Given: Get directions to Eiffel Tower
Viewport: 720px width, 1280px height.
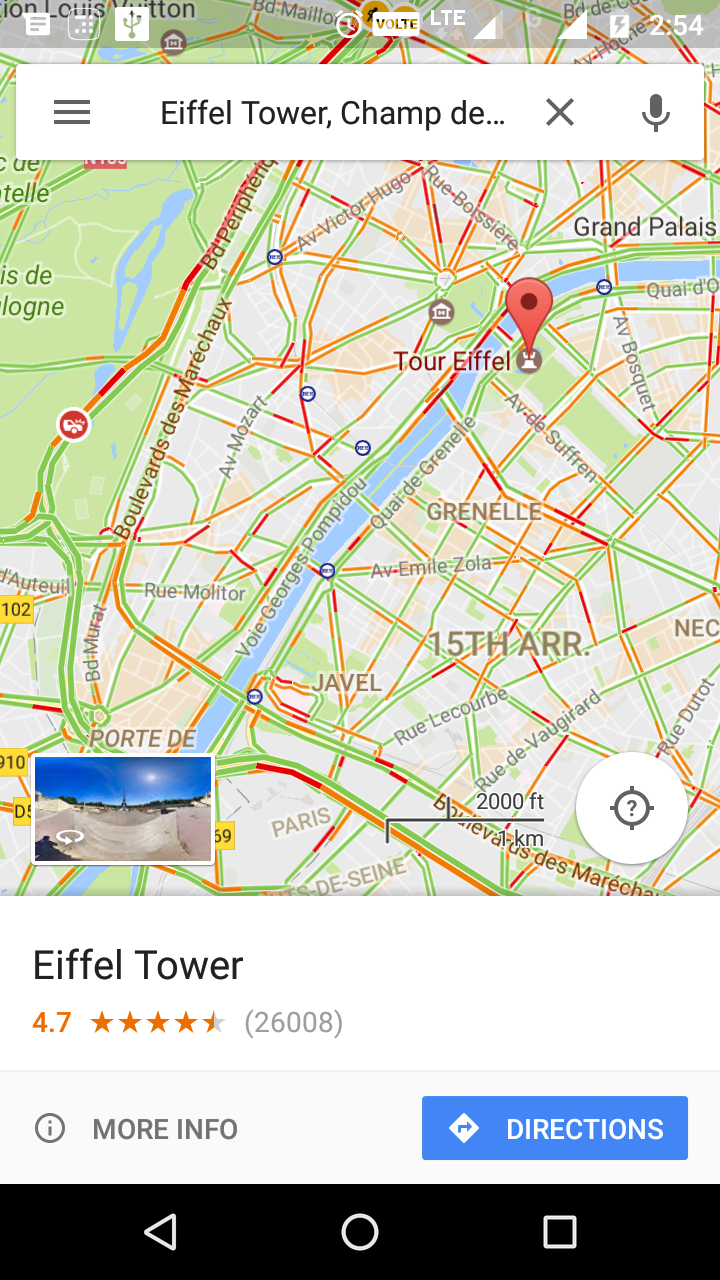Looking at the screenshot, I should click(x=555, y=1128).
